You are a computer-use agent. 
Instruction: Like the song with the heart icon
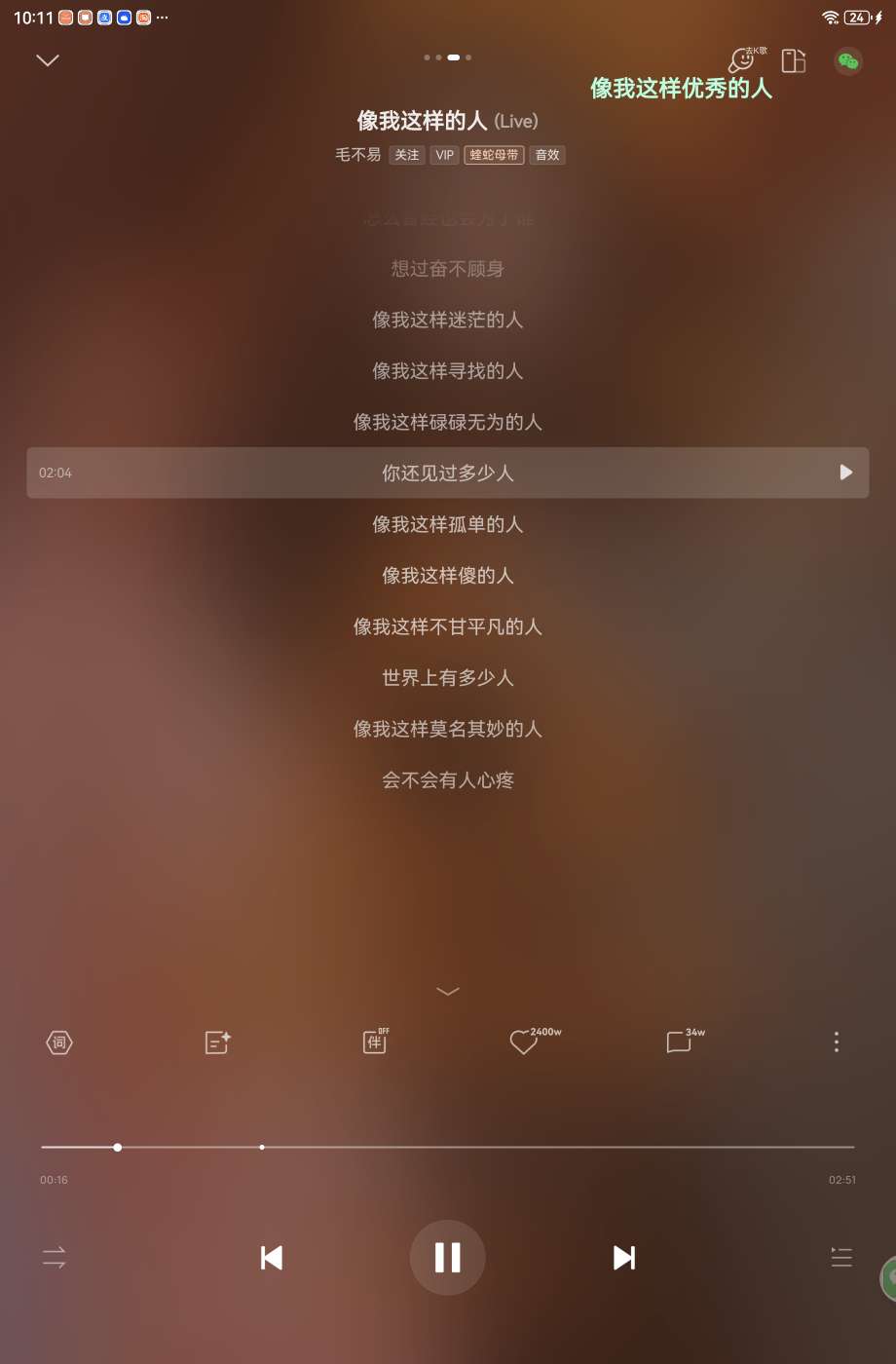point(524,1042)
